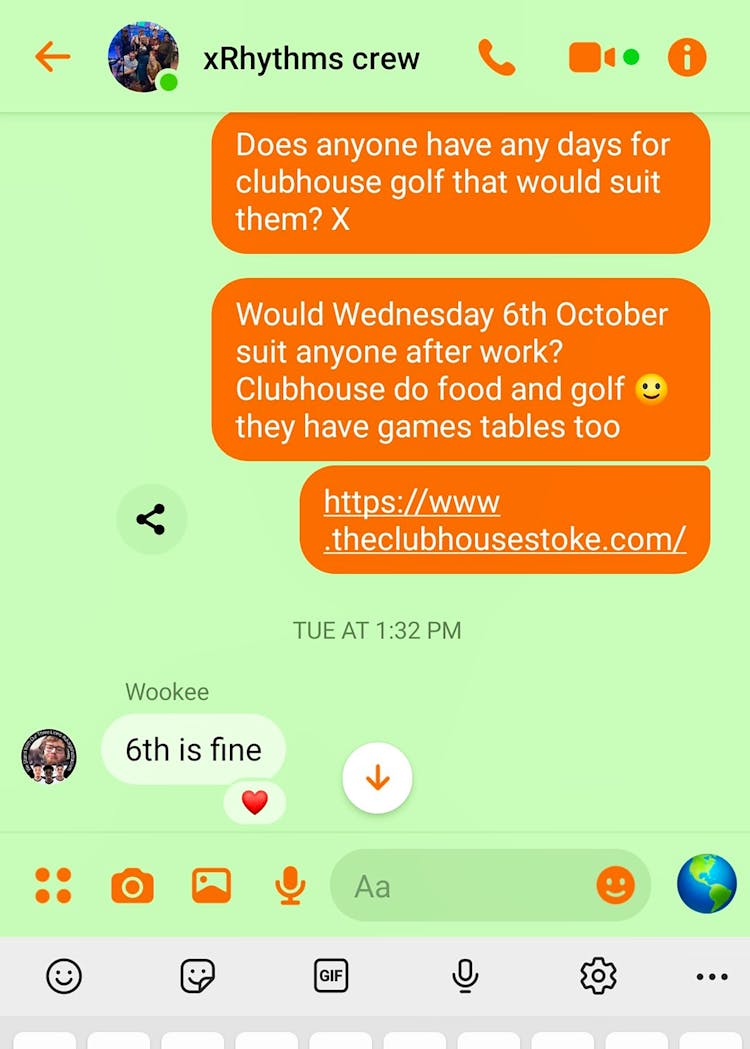Start a video call with the group
This screenshot has width=750, height=1049.
click(593, 57)
